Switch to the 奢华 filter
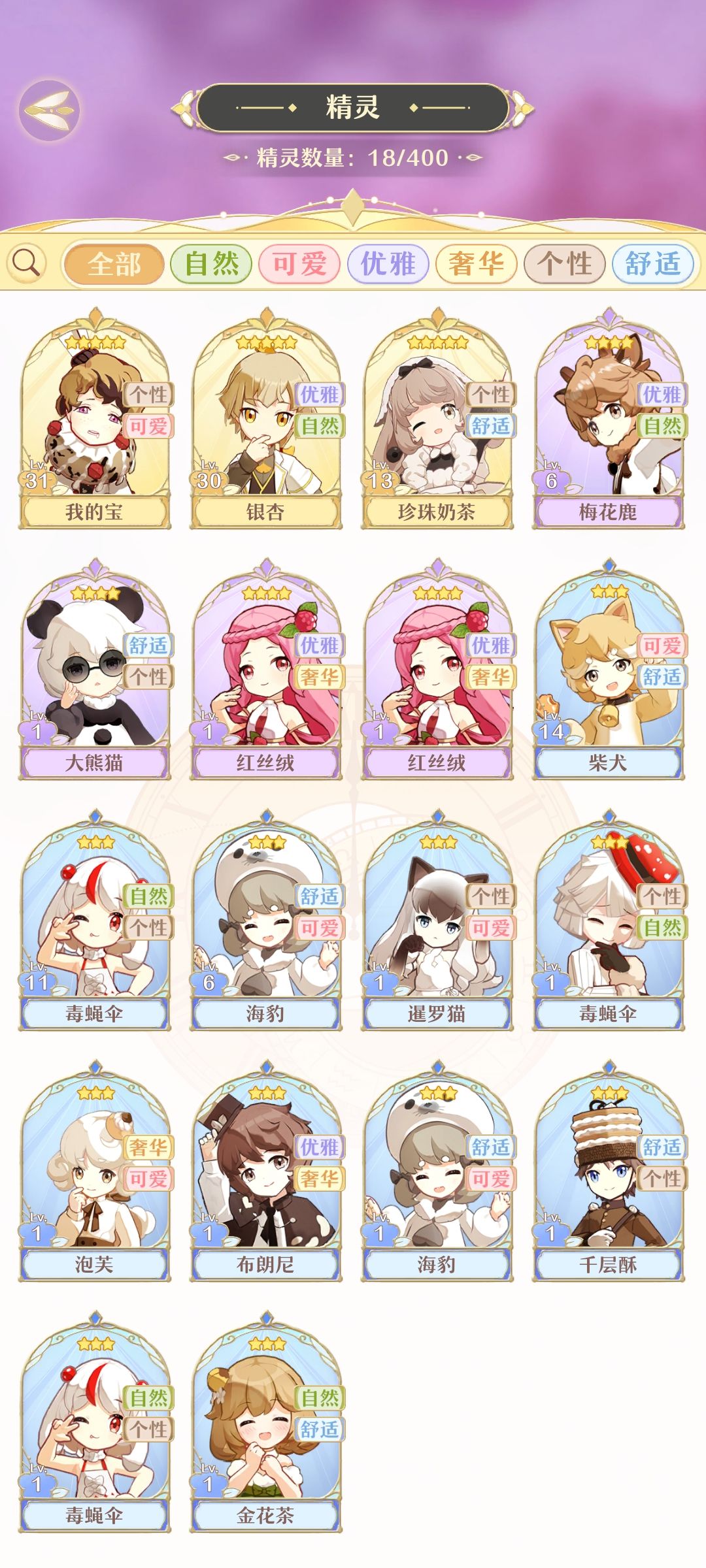Viewport: 706px width, 1568px height. click(x=477, y=264)
